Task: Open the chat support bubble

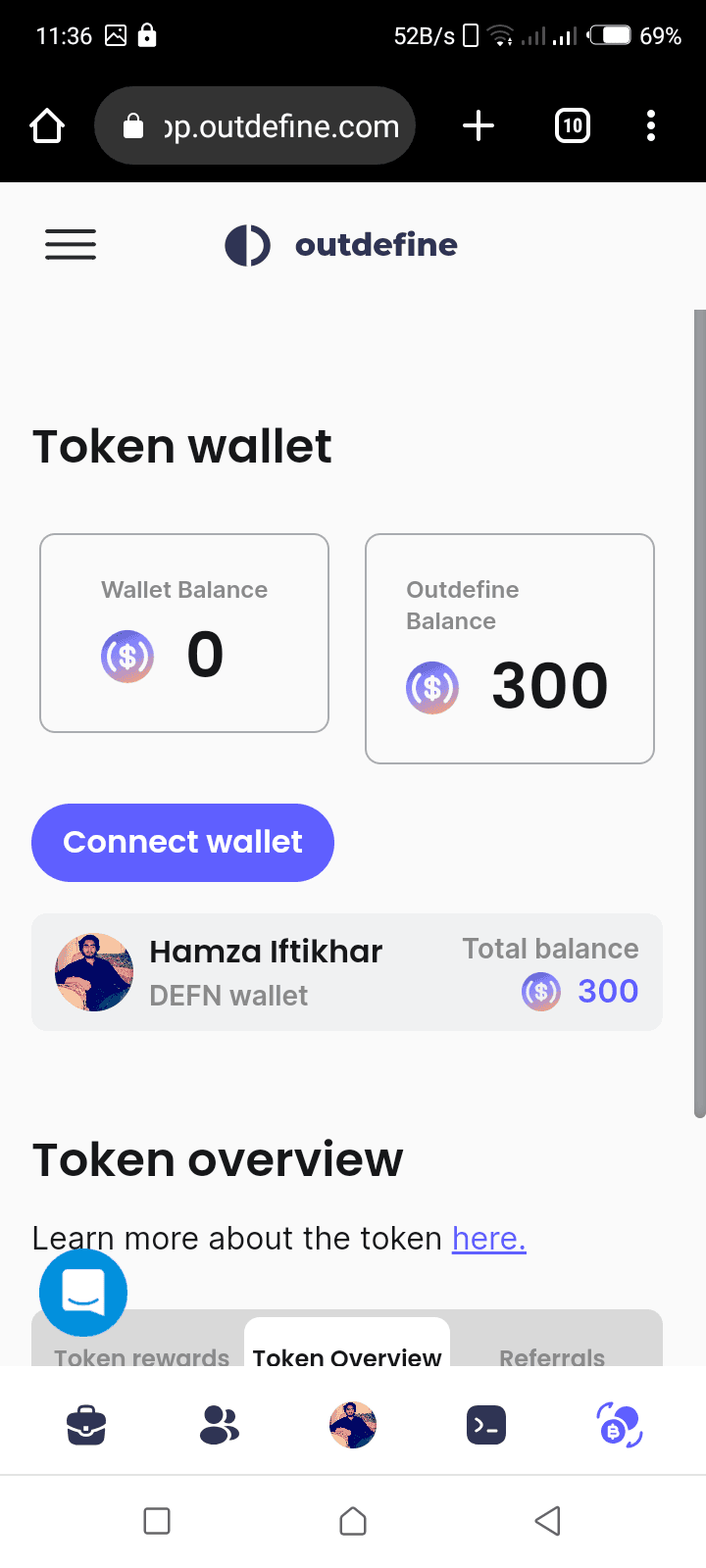Action: pos(83,1293)
